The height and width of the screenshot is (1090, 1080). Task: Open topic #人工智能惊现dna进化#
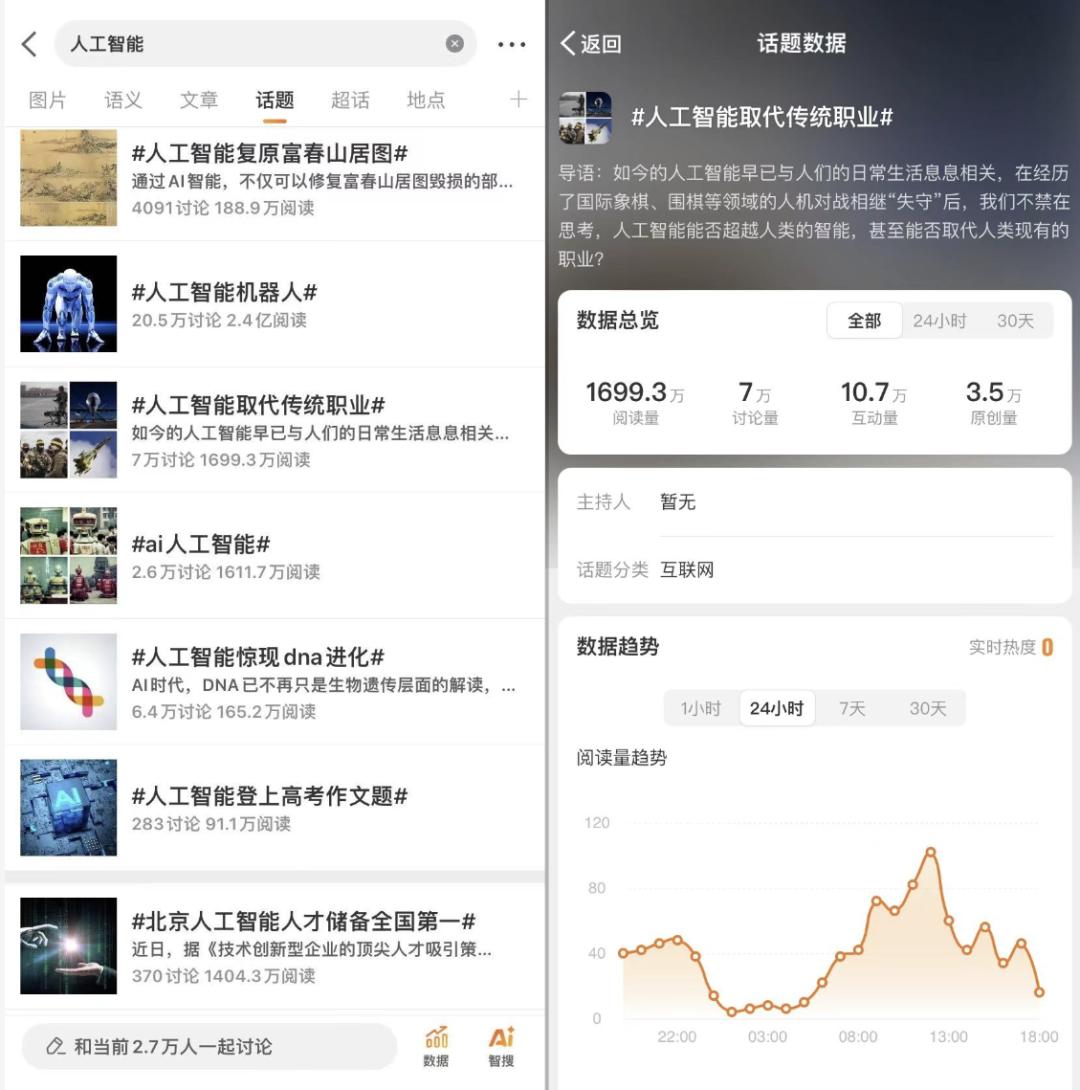point(258,657)
